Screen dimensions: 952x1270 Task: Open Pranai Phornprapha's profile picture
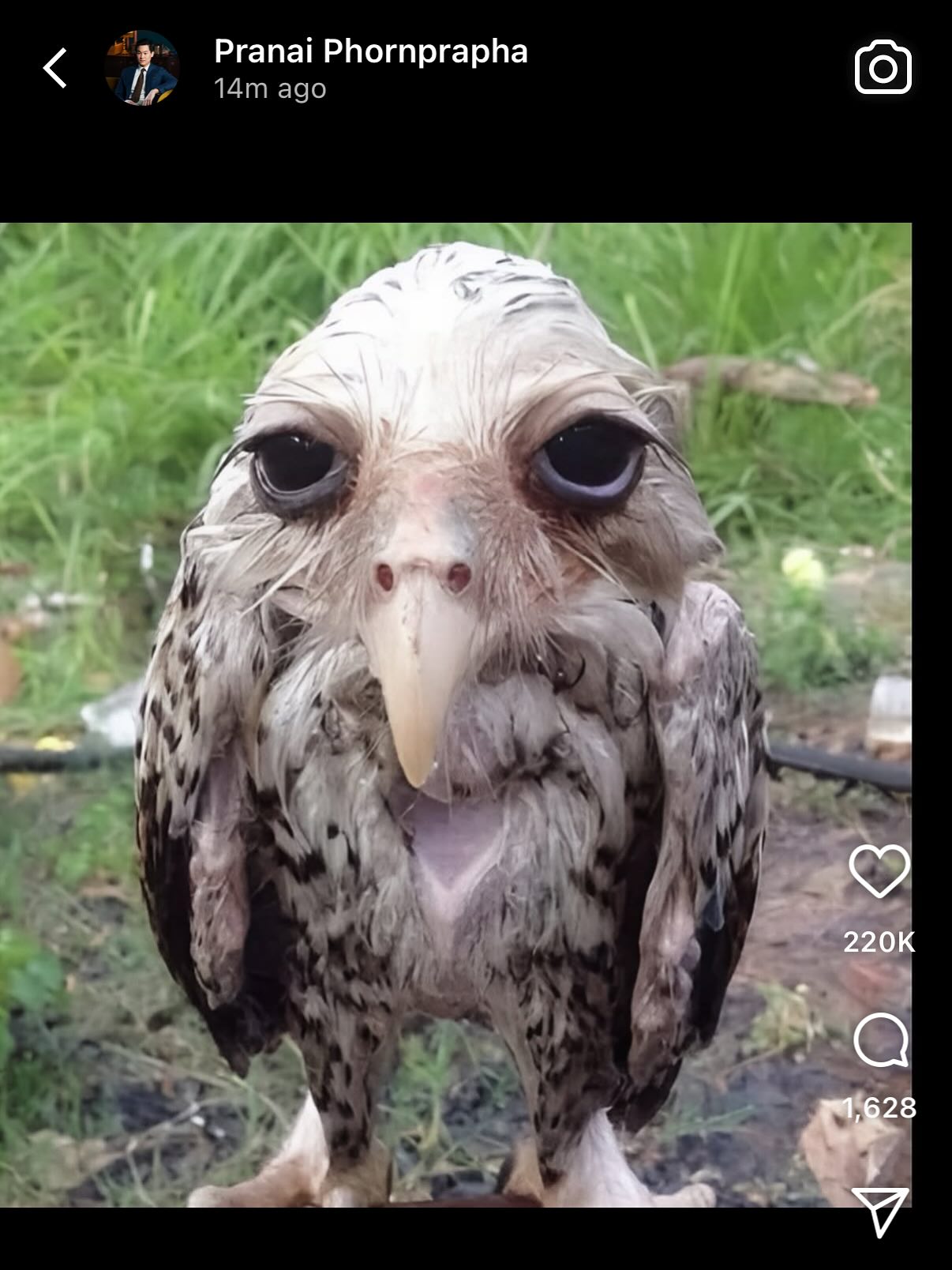click(142, 68)
